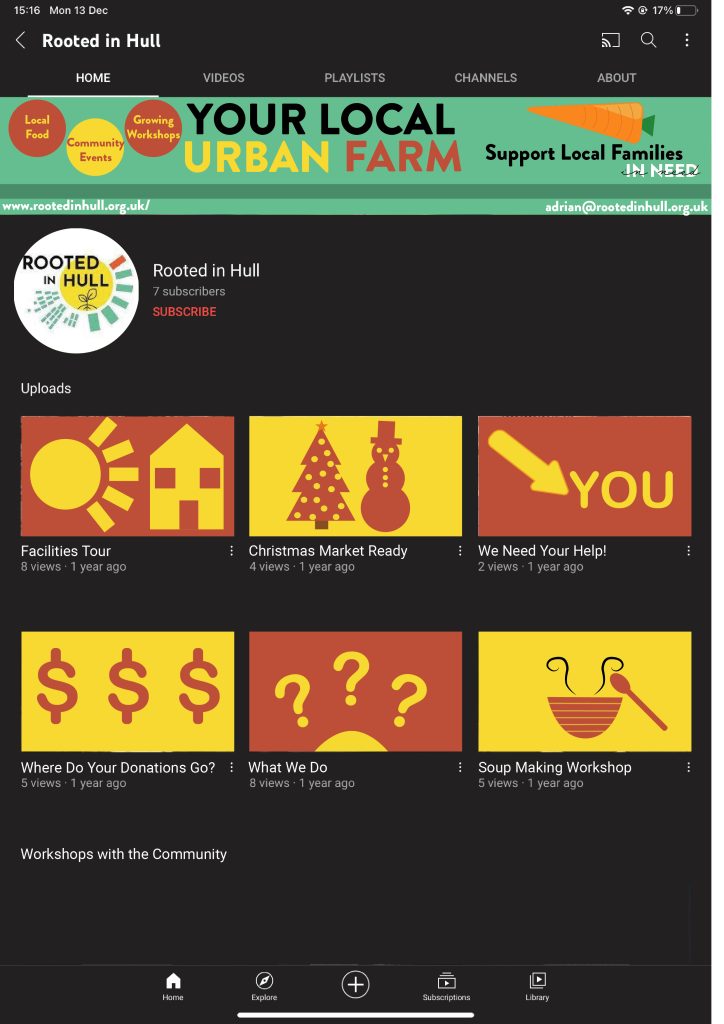This screenshot has height=1024, width=724.
Task: Open search in the top bar
Action: (649, 41)
